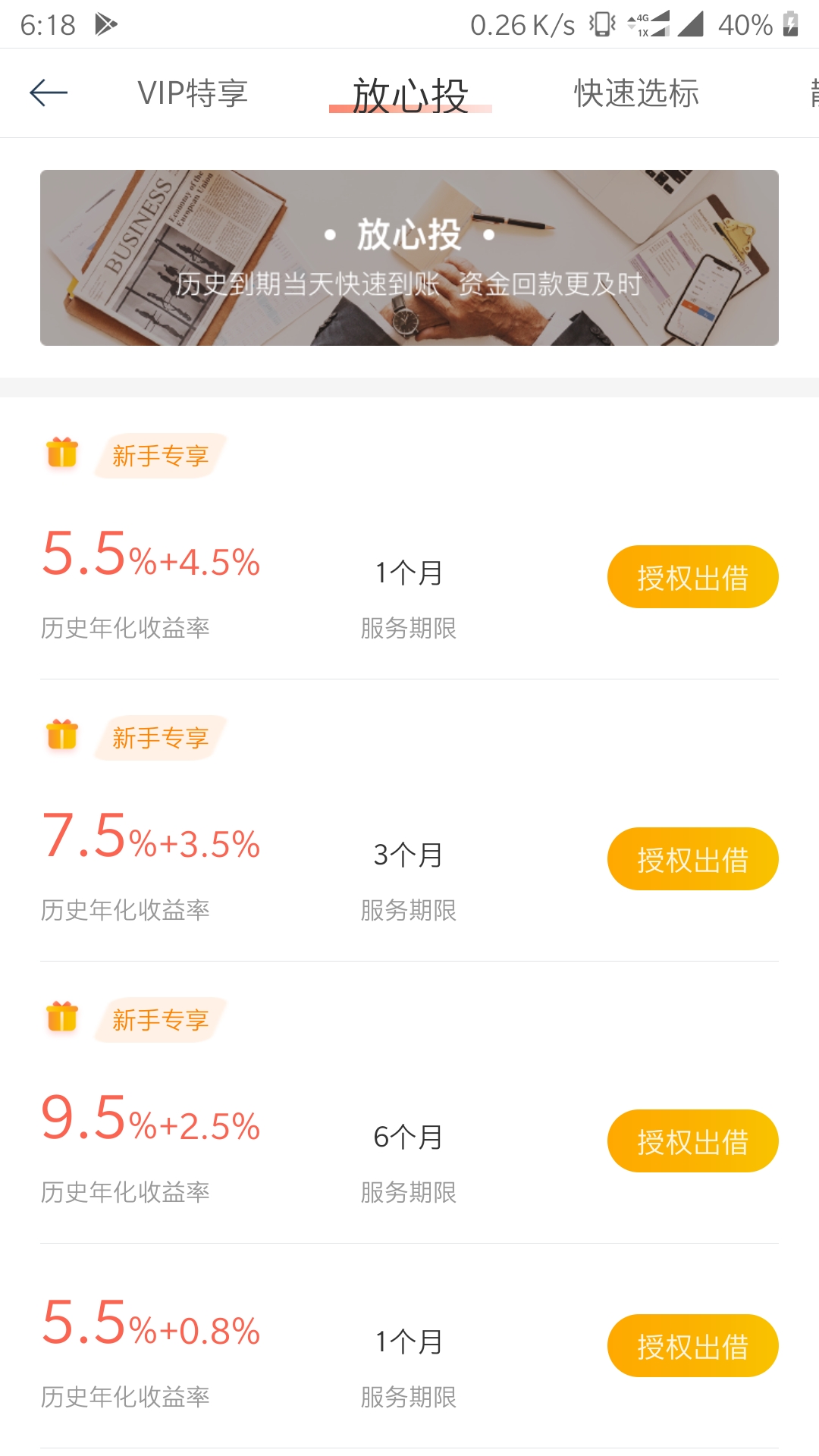
Task: Switch to the 快速选标 tab
Action: coord(637,93)
